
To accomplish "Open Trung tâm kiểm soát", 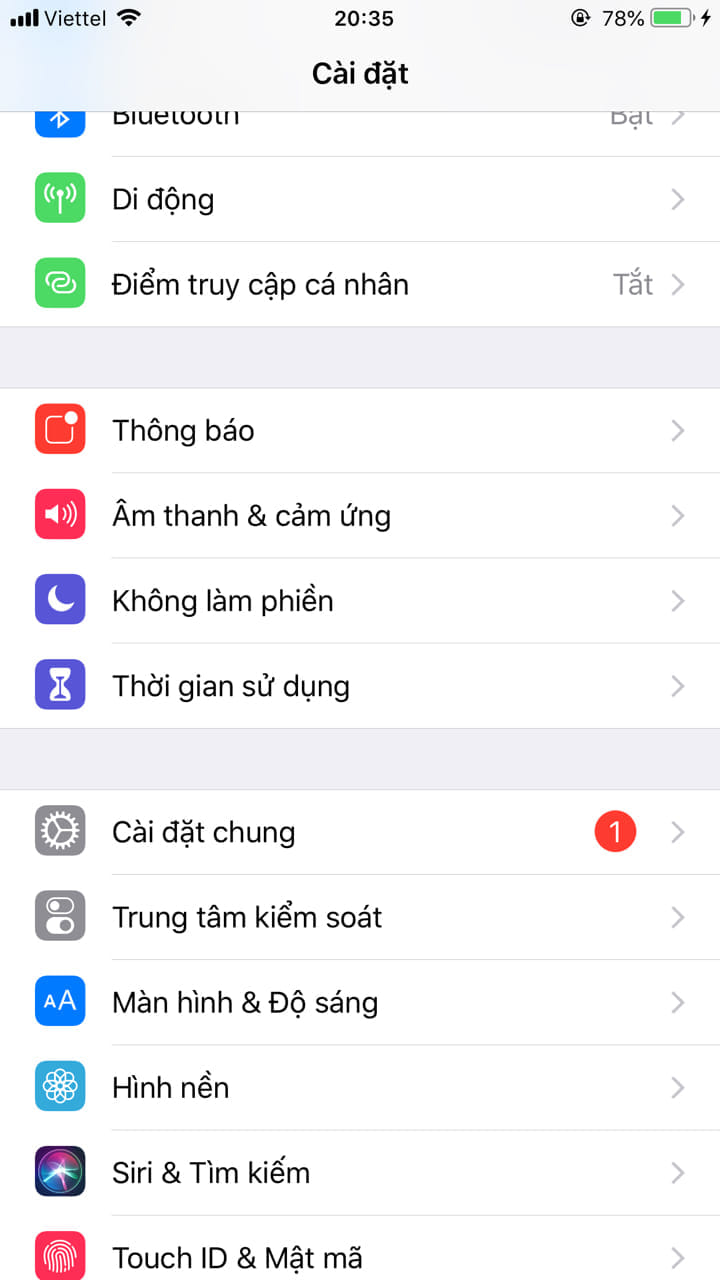I will point(360,917).
